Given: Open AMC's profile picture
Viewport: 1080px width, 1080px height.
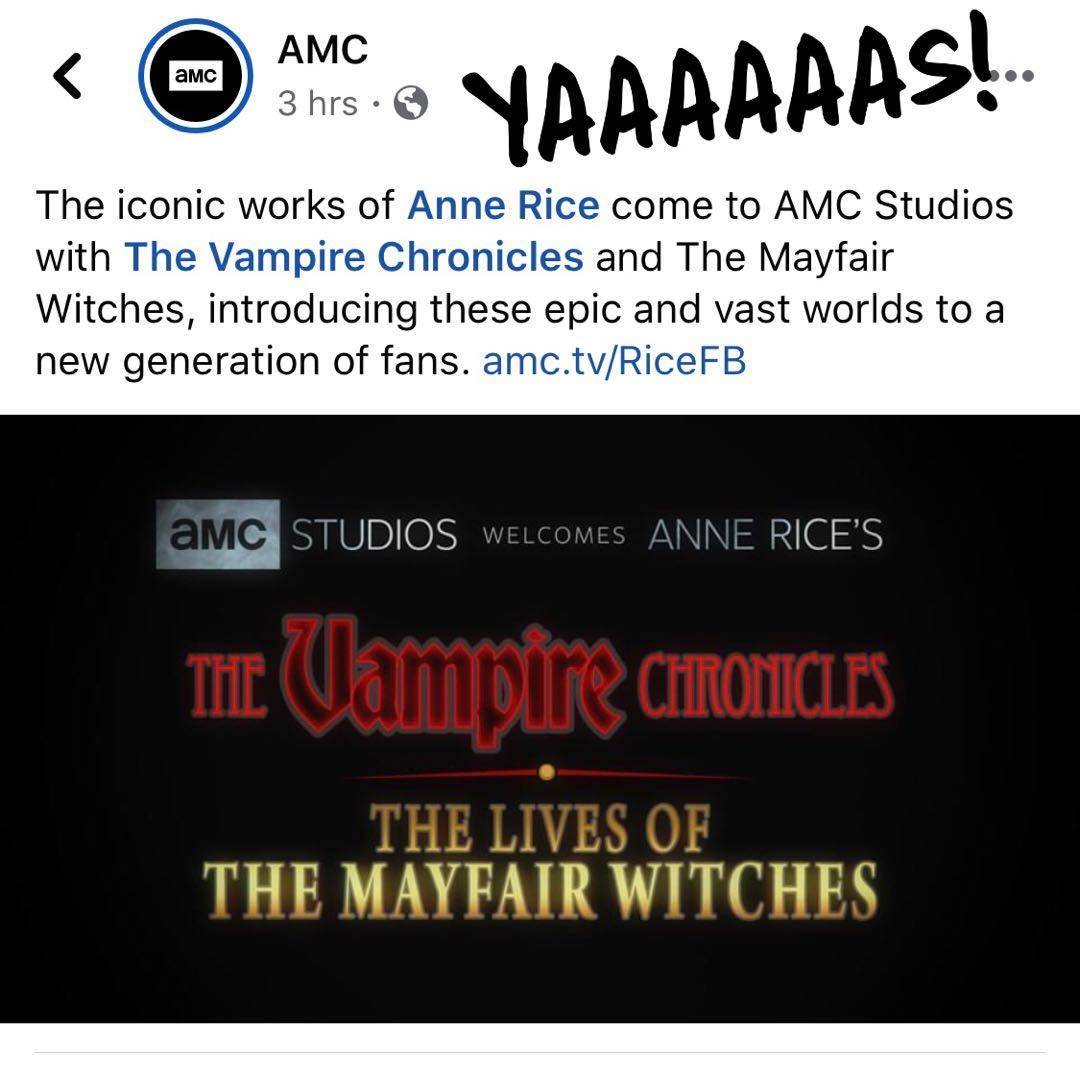Looking at the screenshot, I should click(196, 77).
